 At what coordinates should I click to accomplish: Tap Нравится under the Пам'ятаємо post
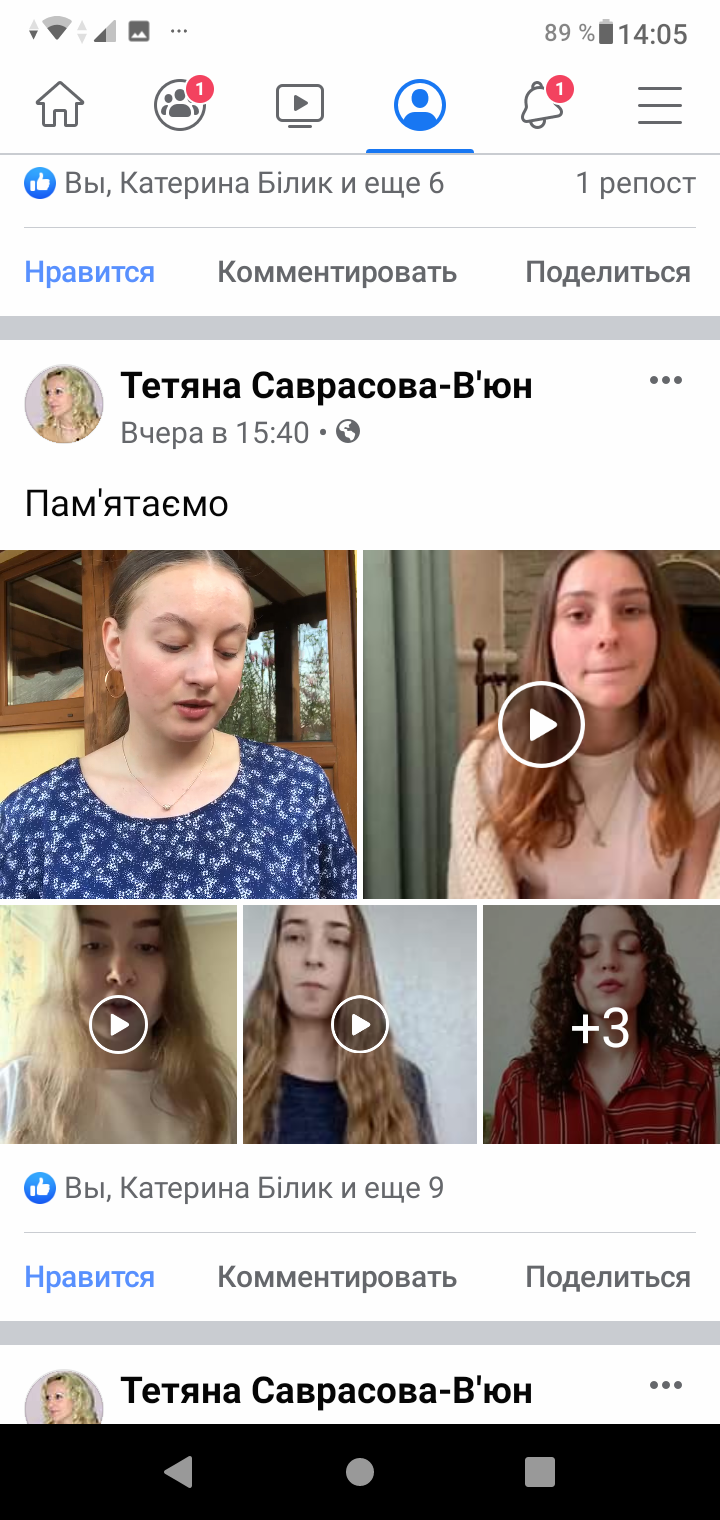[90, 1277]
